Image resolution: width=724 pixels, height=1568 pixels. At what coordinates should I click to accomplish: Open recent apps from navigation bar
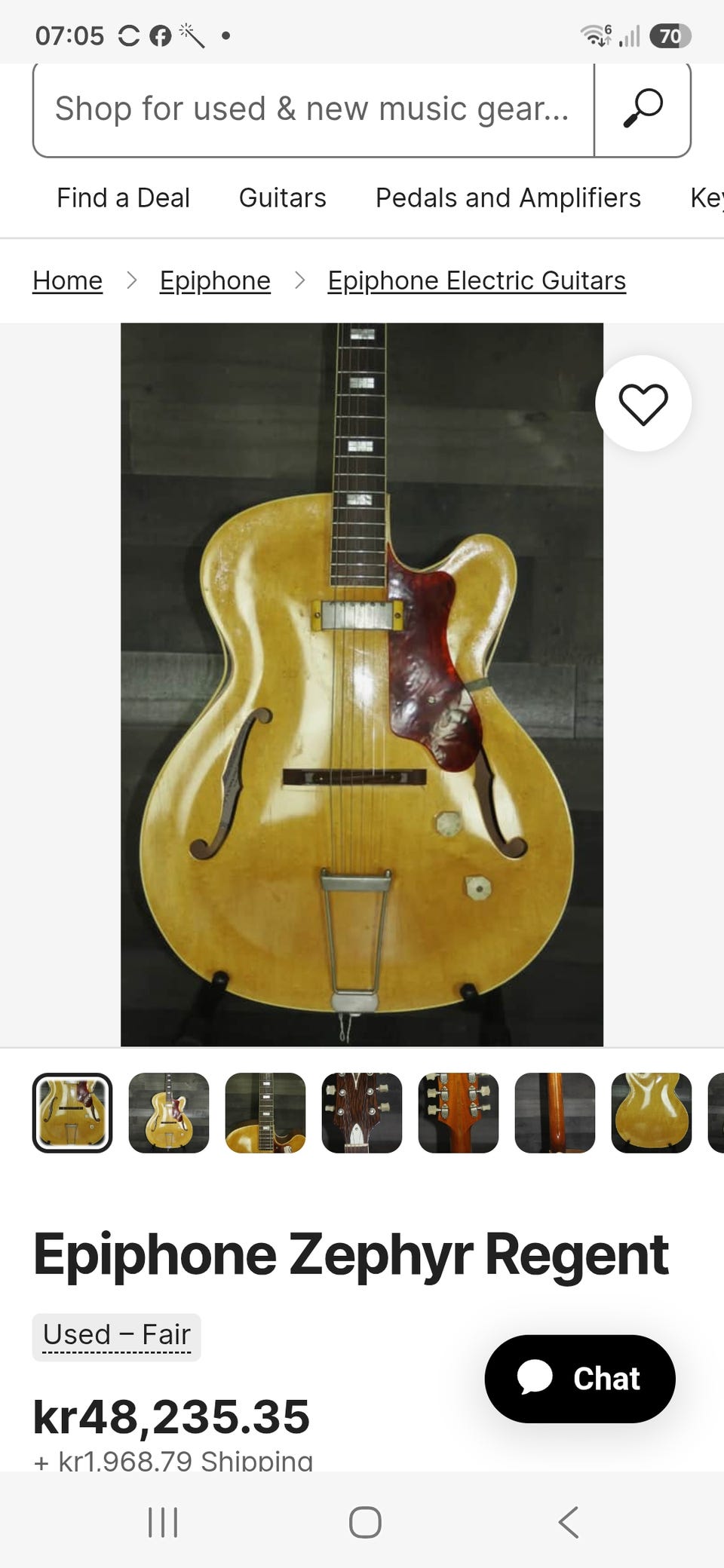click(x=163, y=1522)
